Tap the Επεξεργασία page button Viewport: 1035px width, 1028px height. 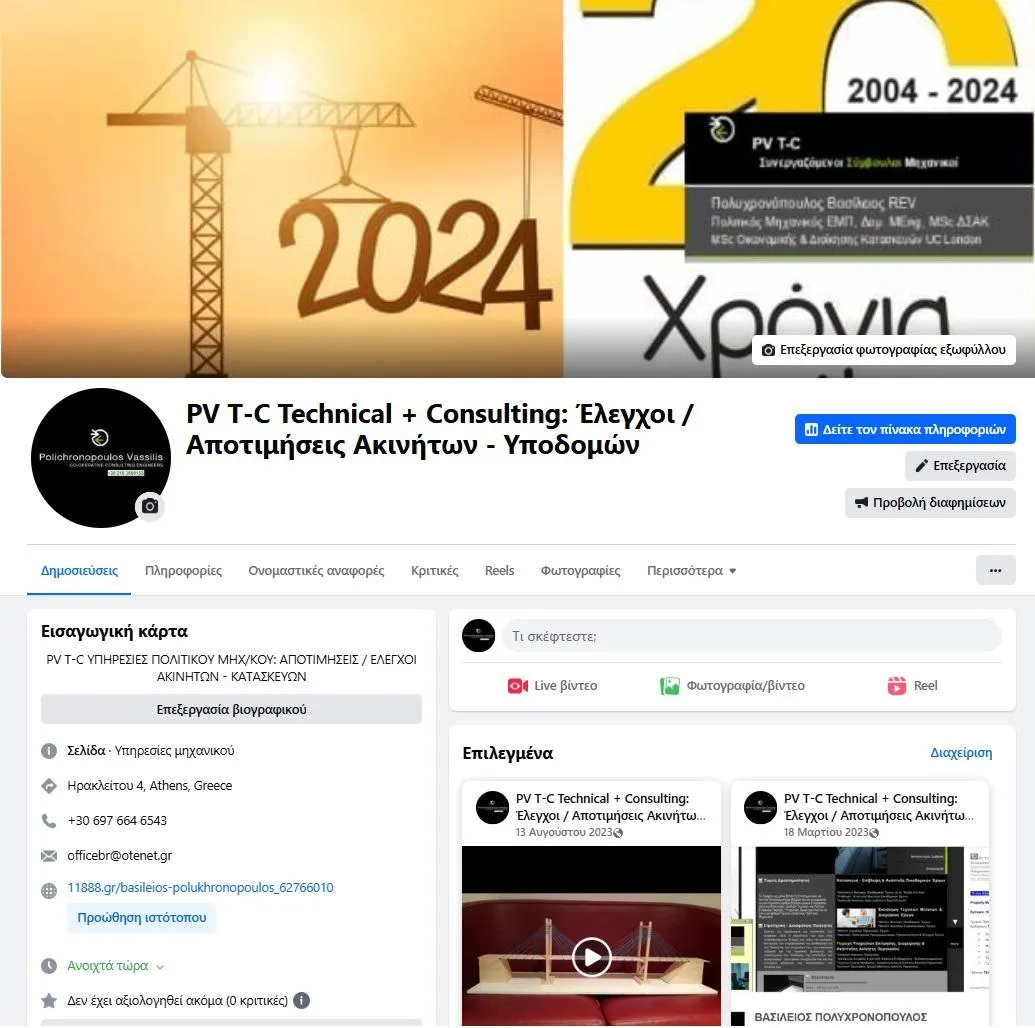point(960,466)
